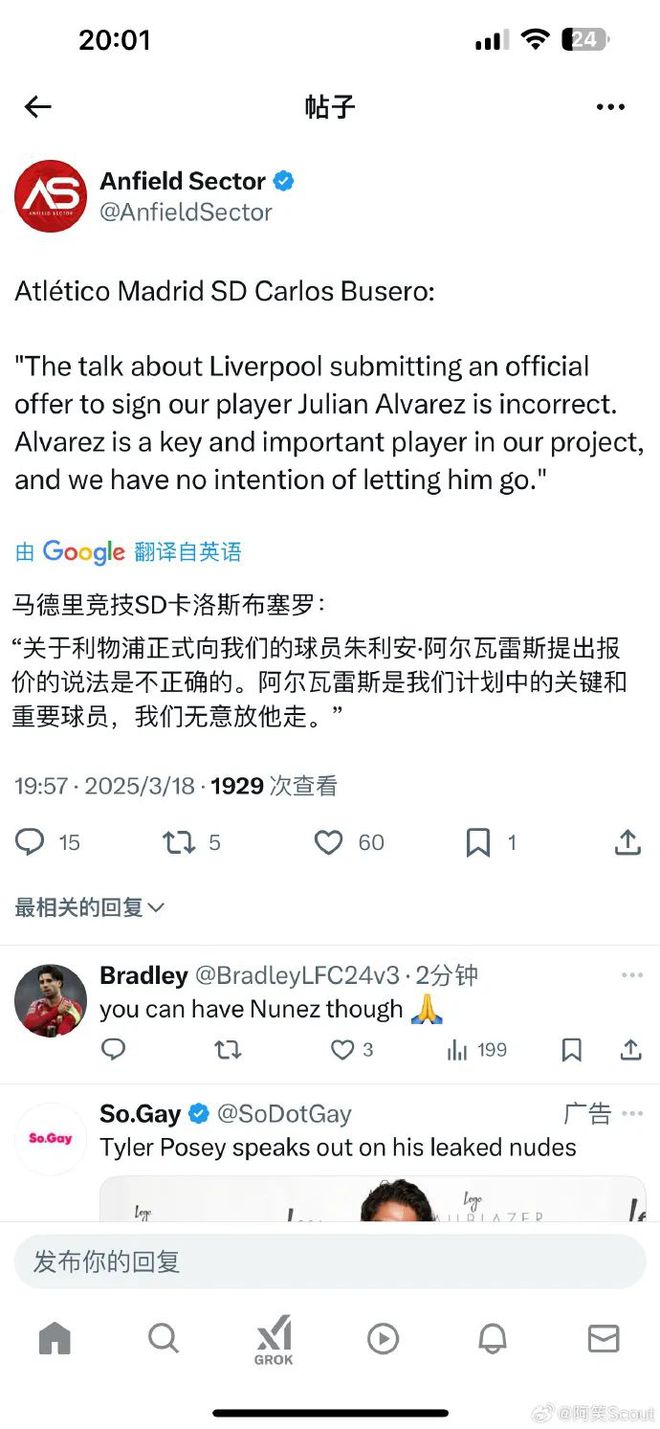Open the Search tab
Image resolution: width=660 pixels, height=1429 pixels.
(x=163, y=1338)
